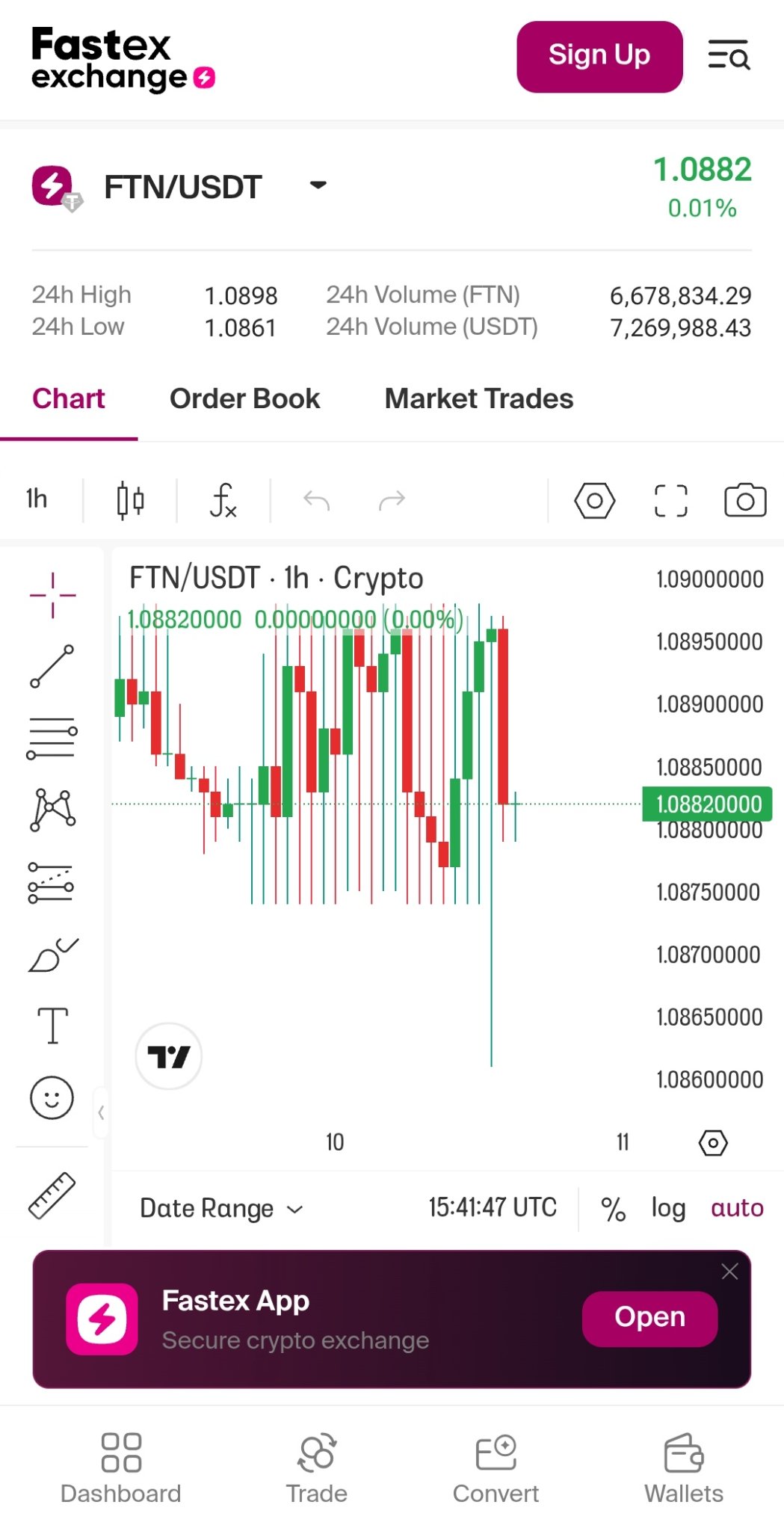Select the trend line drawing tool

coord(52,666)
